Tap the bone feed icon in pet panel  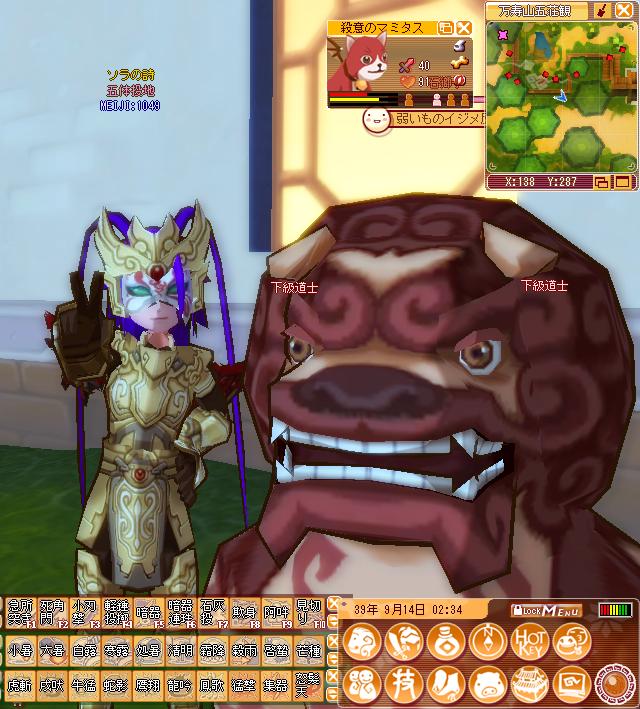458,64
